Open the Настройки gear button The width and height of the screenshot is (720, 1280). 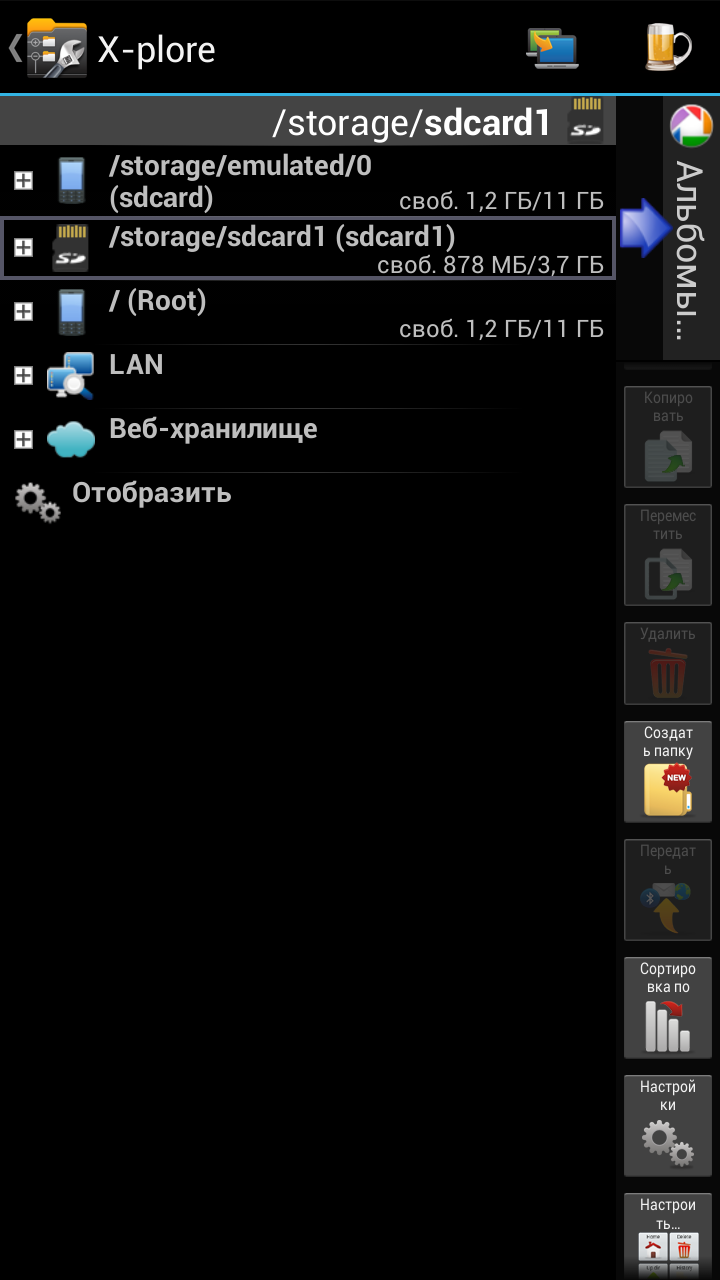point(668,1126)
